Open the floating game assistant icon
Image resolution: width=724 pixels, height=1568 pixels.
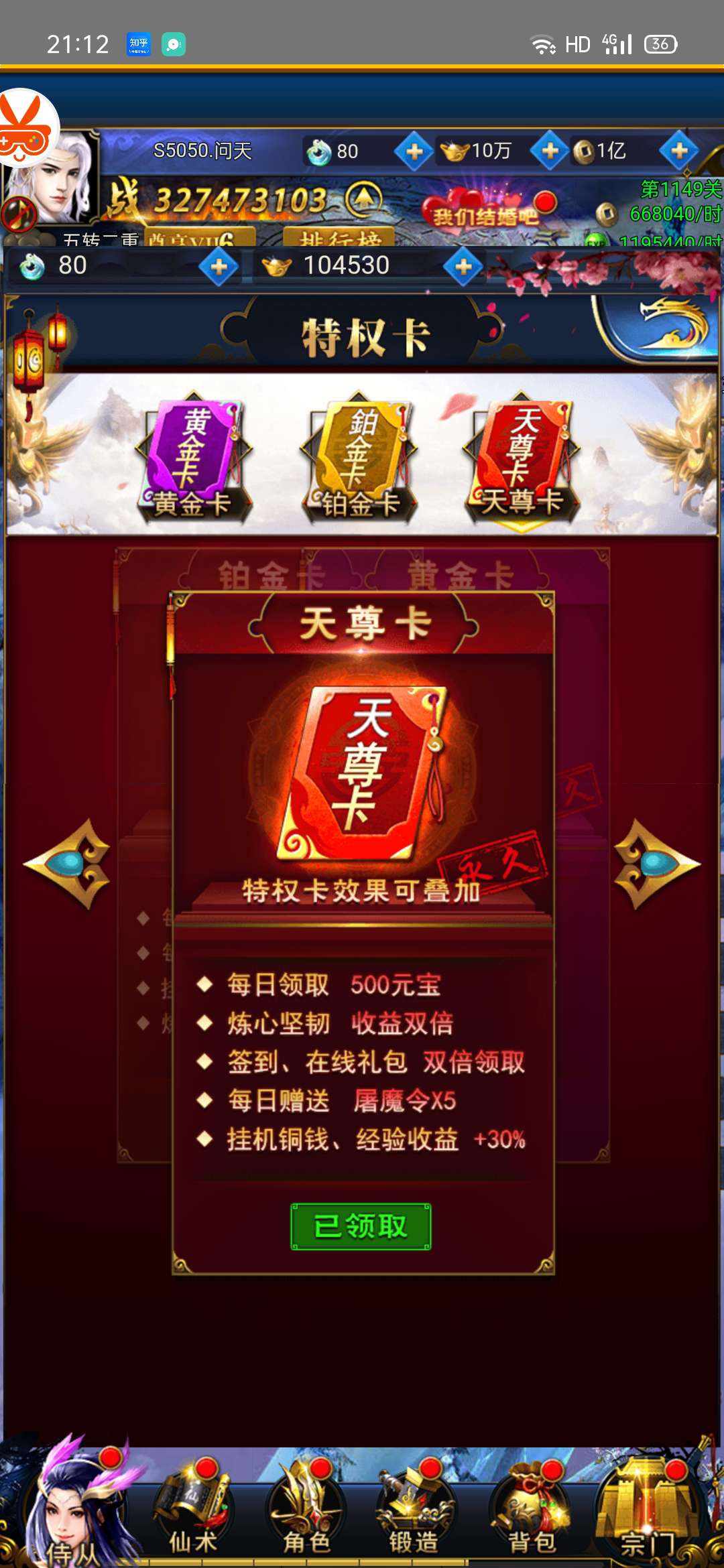[x=25, y=127]
